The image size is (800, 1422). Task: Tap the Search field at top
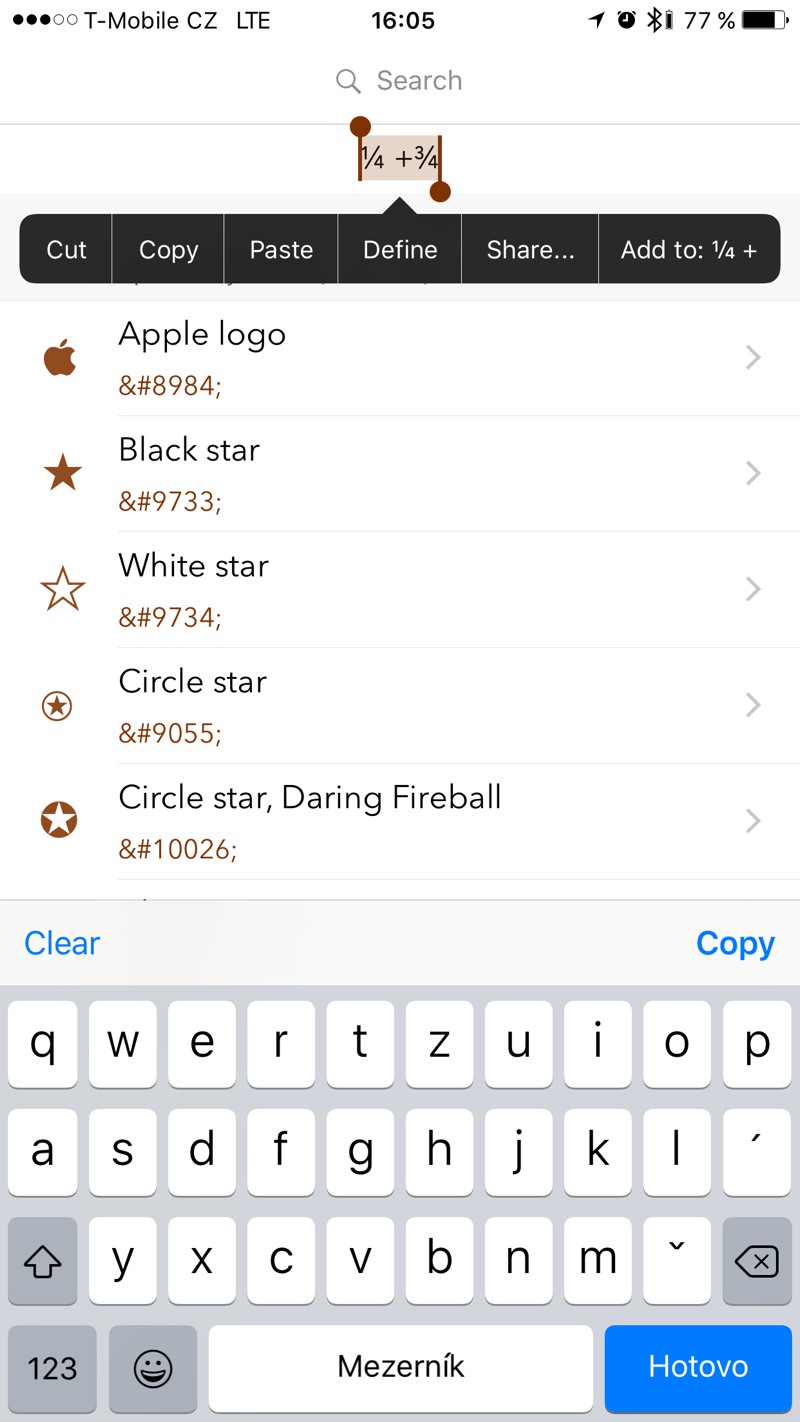pyautogui.click(x=400, y=81)
